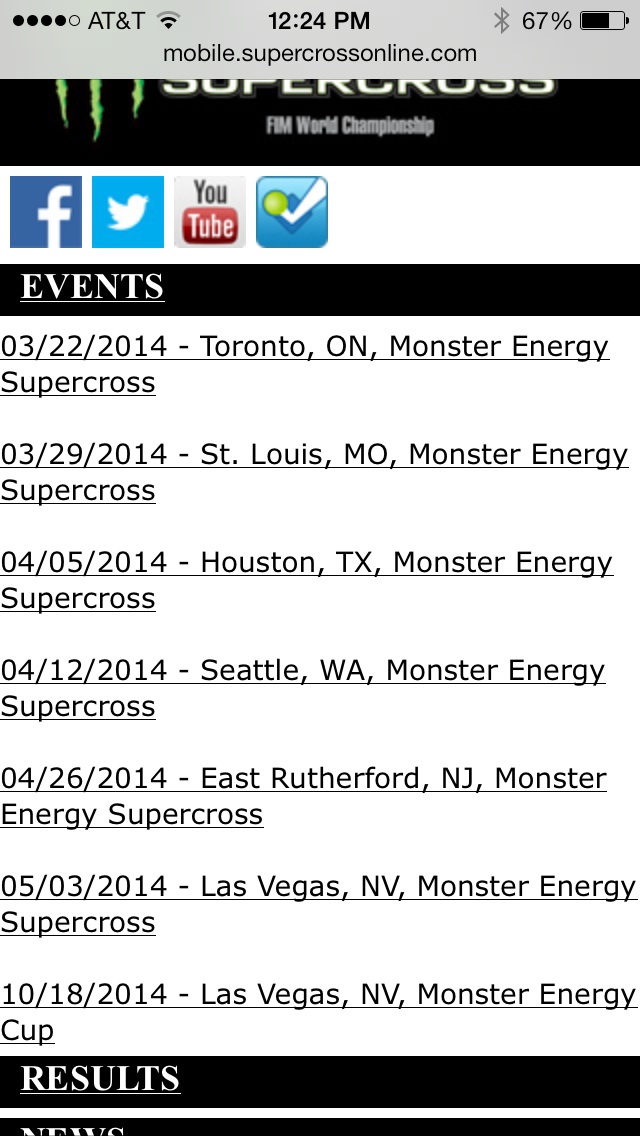Open the RESULTS section link
This screenshot has width=640, height=1136.
tap(100, 1079)
